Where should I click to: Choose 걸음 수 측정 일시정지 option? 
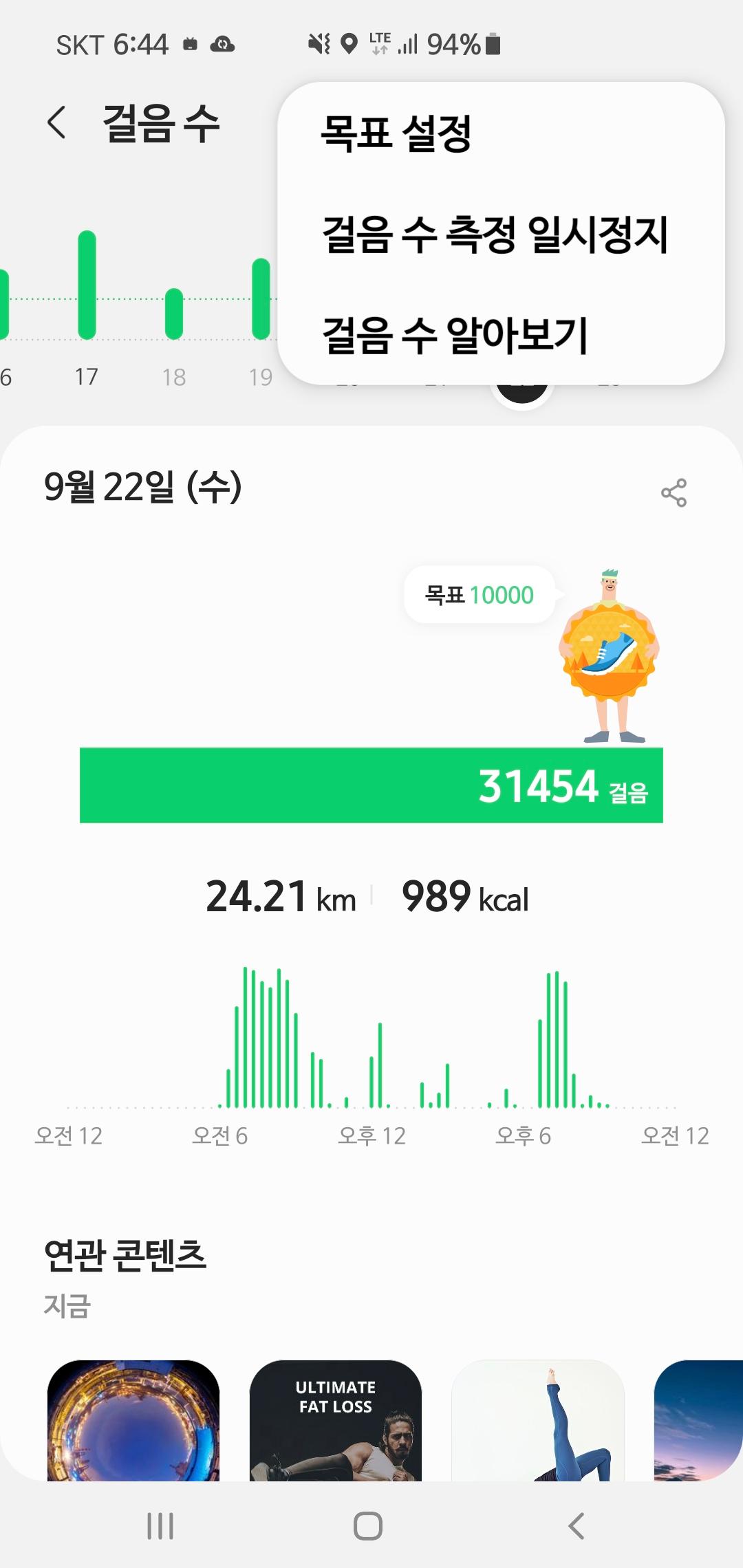[495, 234]
